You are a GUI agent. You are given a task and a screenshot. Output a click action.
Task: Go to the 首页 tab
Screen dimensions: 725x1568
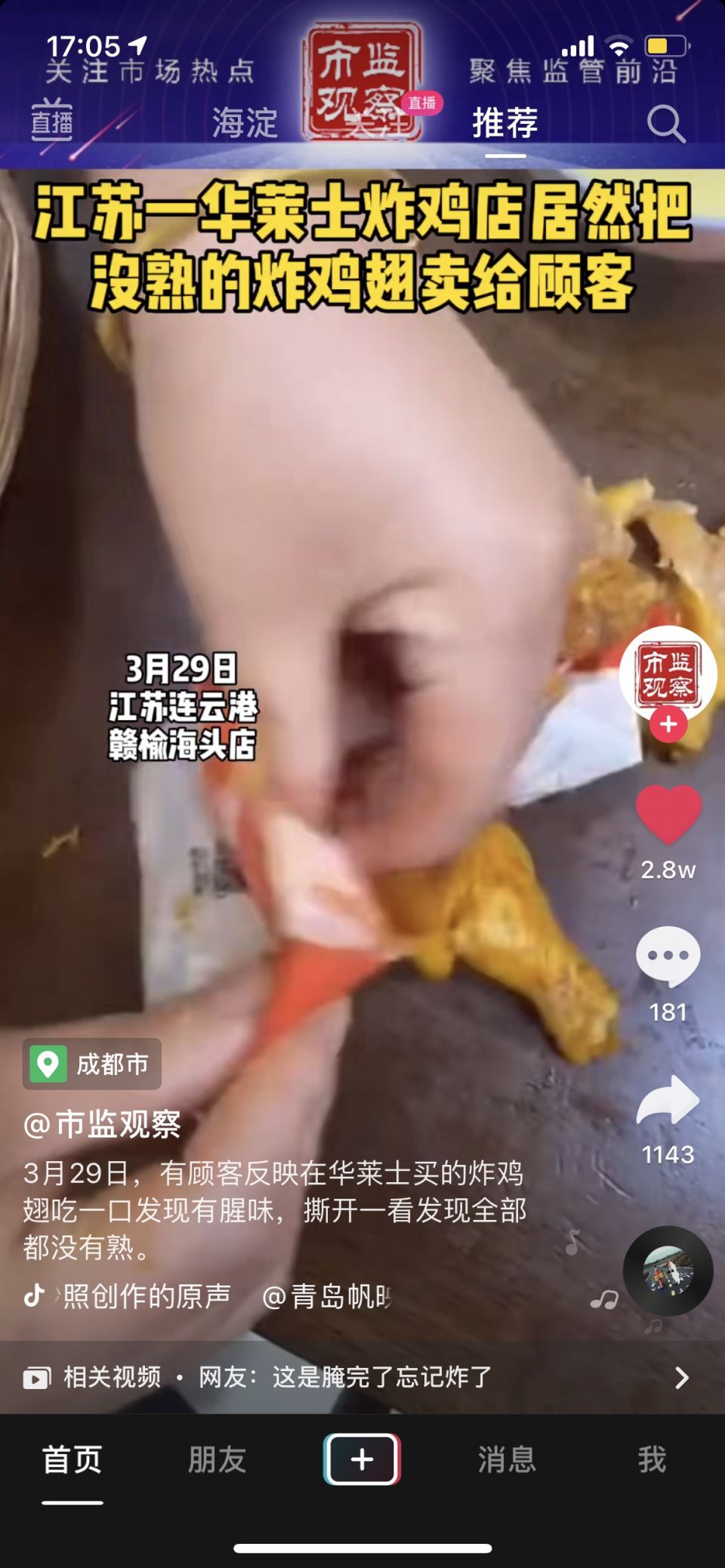tap(72, 1460)
